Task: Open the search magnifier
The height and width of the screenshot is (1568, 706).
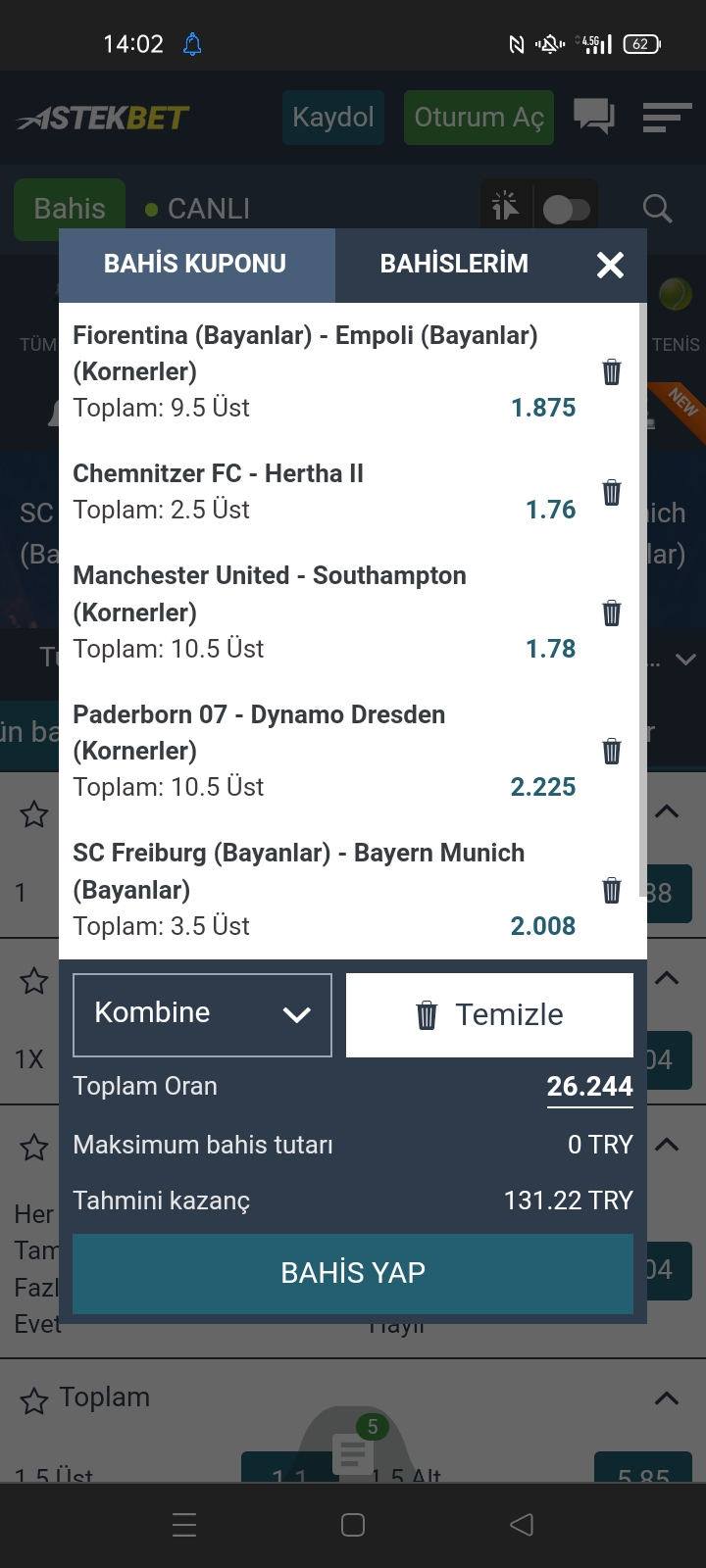Action: point(657,209)
